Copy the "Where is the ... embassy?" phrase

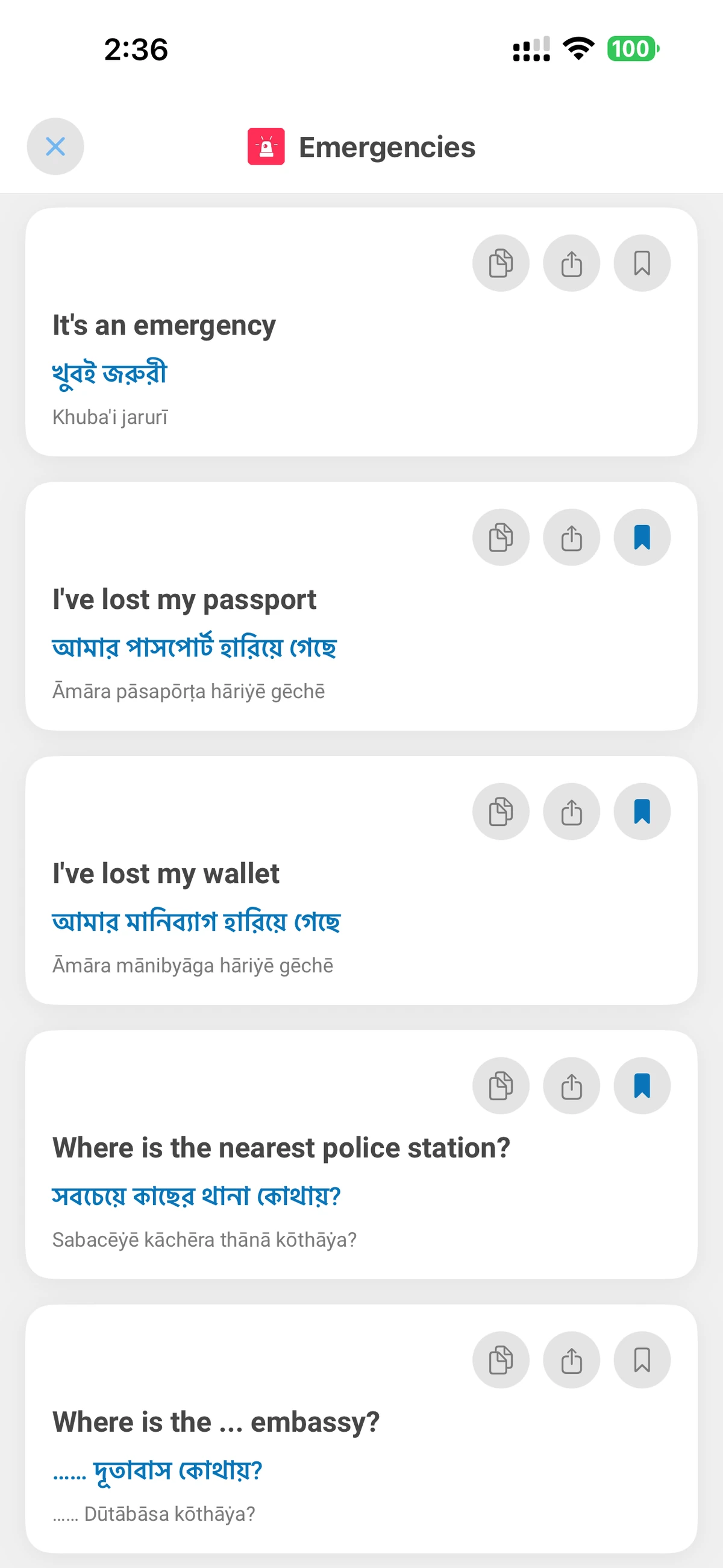[x=500, y=1361]
